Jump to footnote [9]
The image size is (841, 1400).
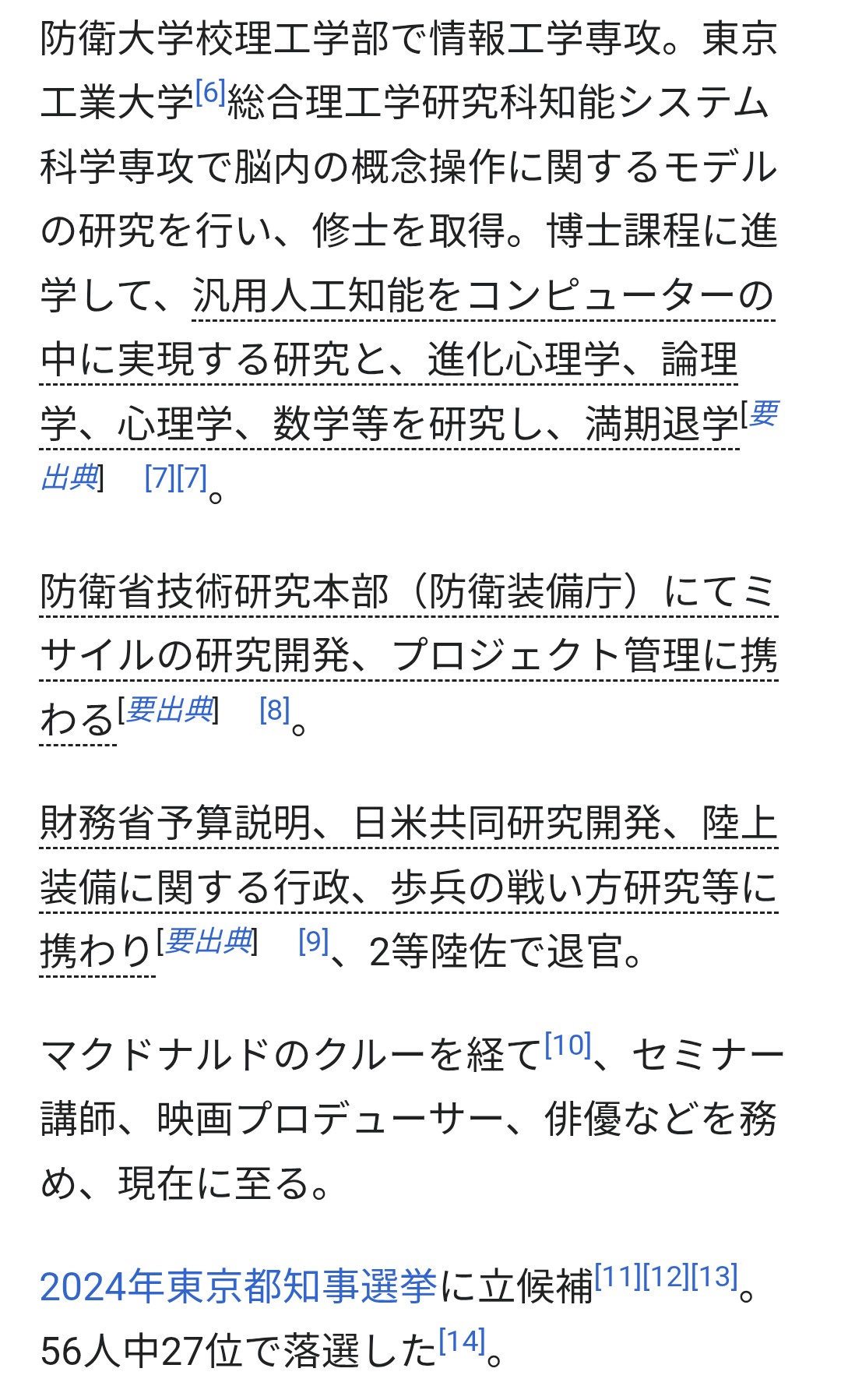pyautogui.click(x=313, y=941)
